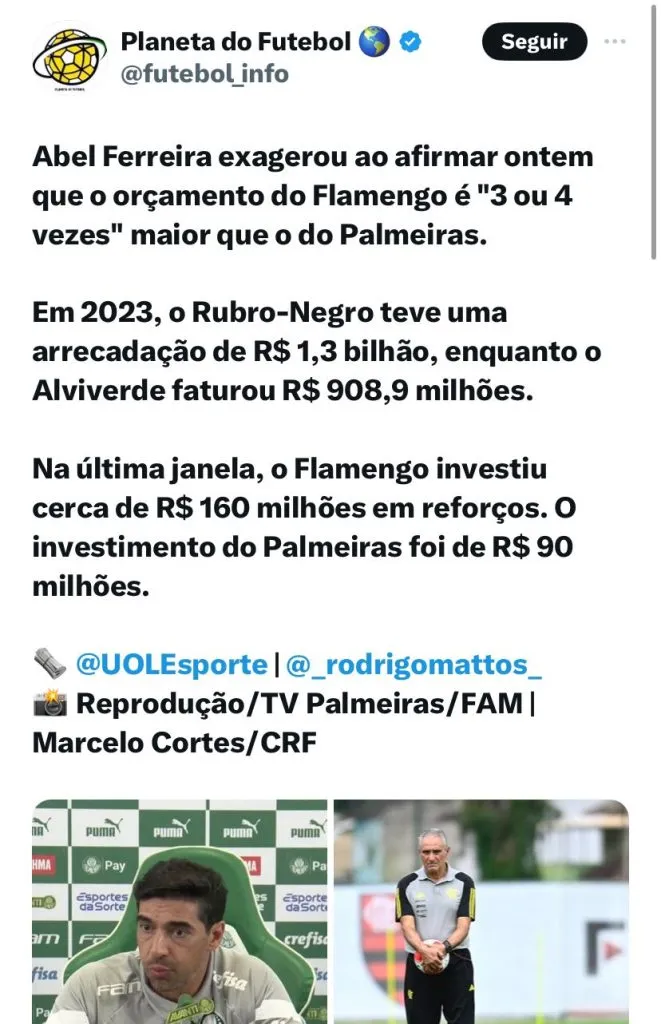Follow Planeta do Futebol with Seguir
The width and height of the screenshot is (661, 1024).
pos(534,42)
